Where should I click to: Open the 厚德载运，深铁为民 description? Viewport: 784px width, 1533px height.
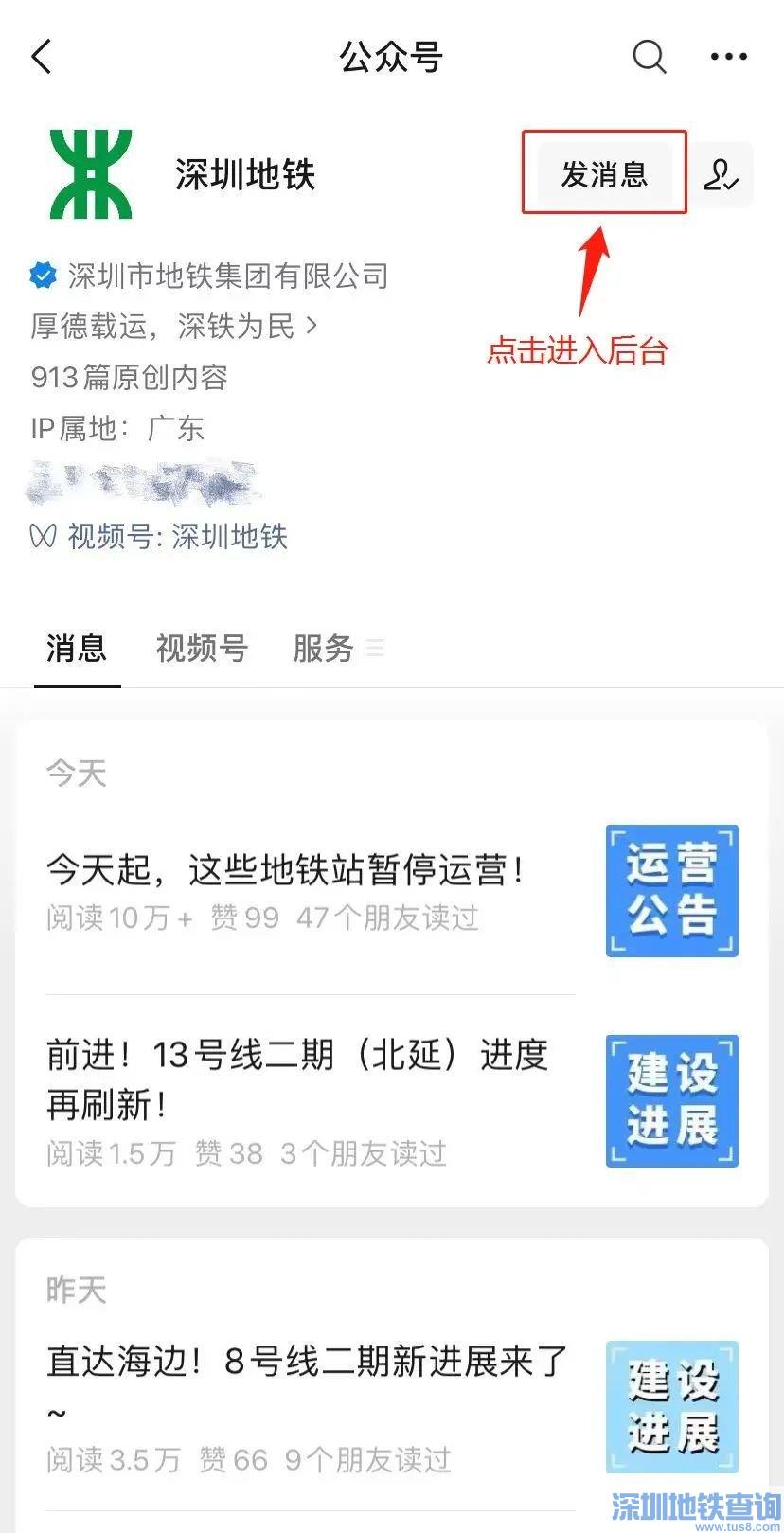tap(173, 327)
